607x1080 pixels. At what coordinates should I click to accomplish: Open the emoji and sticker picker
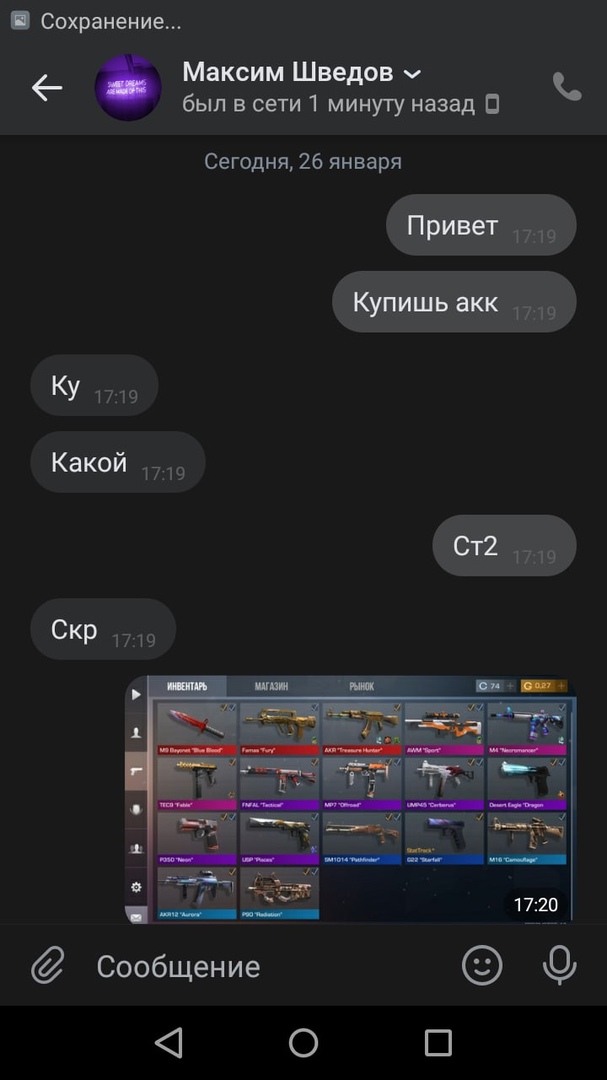pyautogui.click(x=482, y=965)
